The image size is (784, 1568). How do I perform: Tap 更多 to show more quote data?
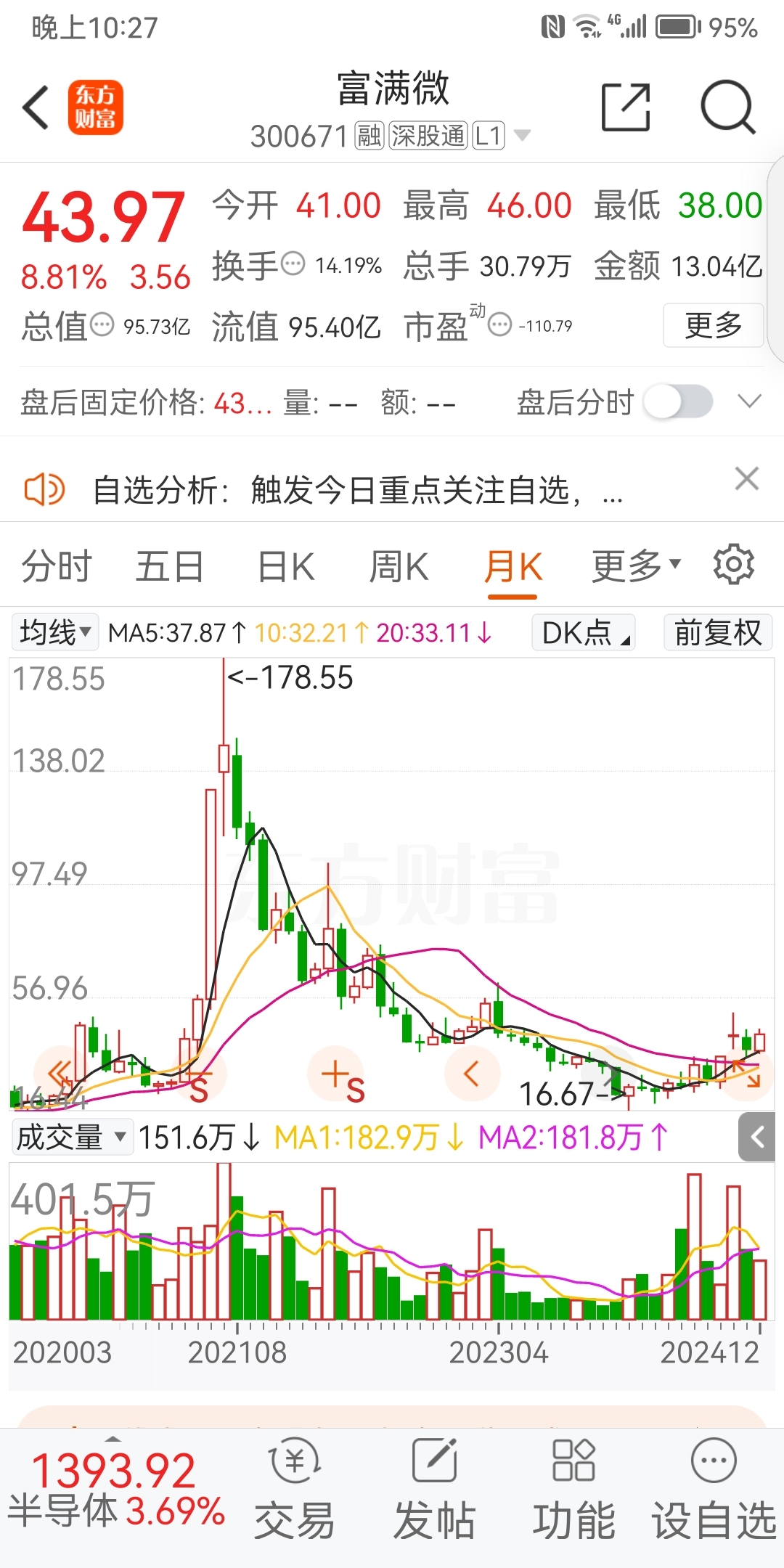713,325
